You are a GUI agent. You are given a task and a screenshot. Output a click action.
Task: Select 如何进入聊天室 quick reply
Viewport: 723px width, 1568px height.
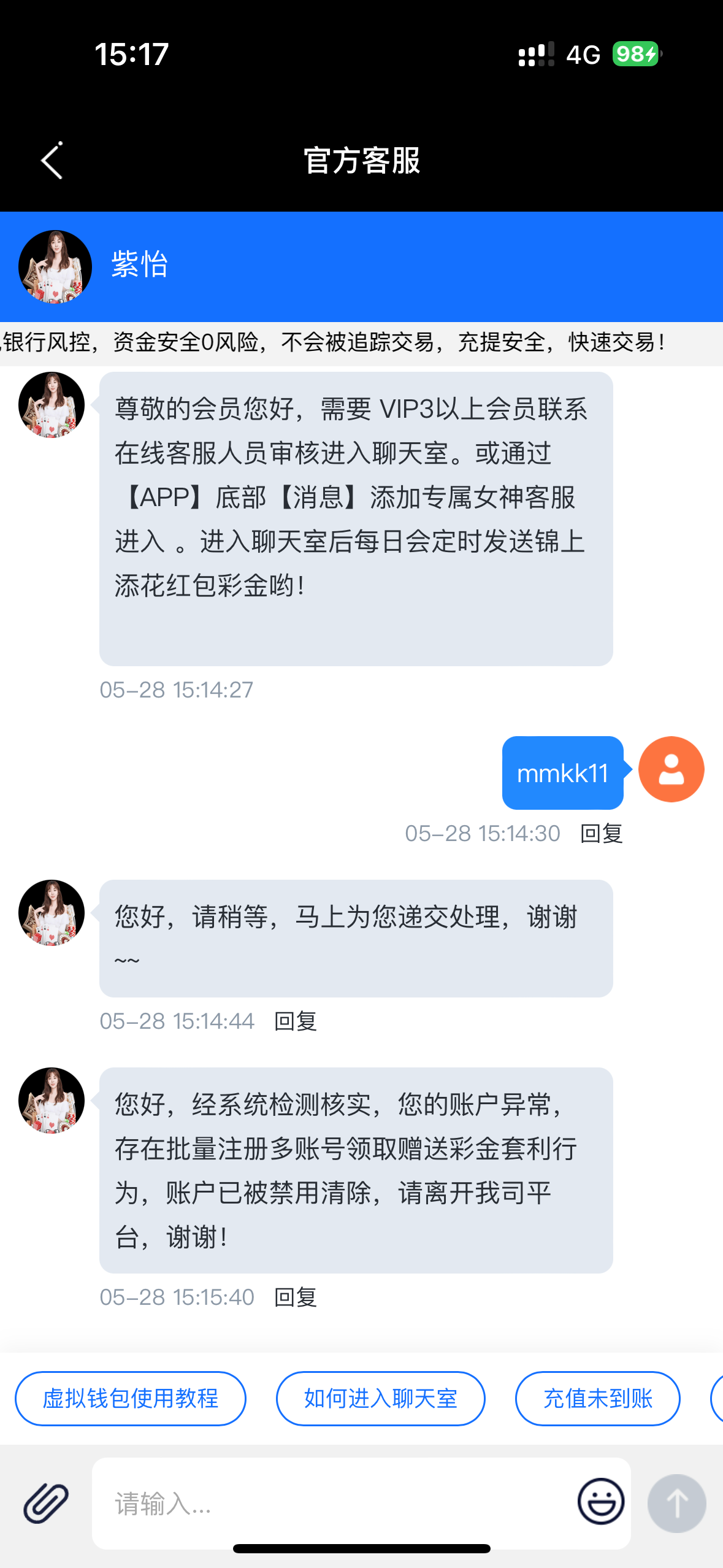point(380,1399)
